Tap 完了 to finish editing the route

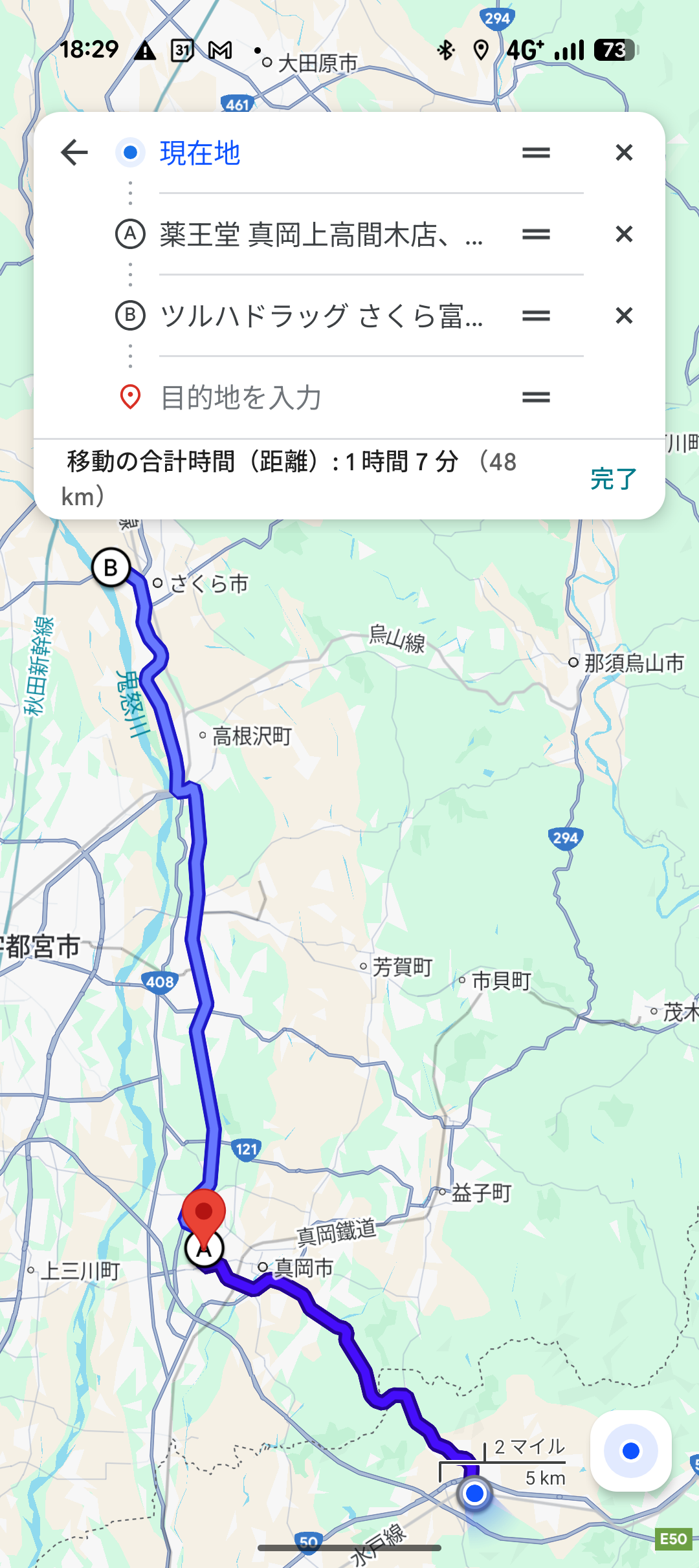click(x=613, y=479)
